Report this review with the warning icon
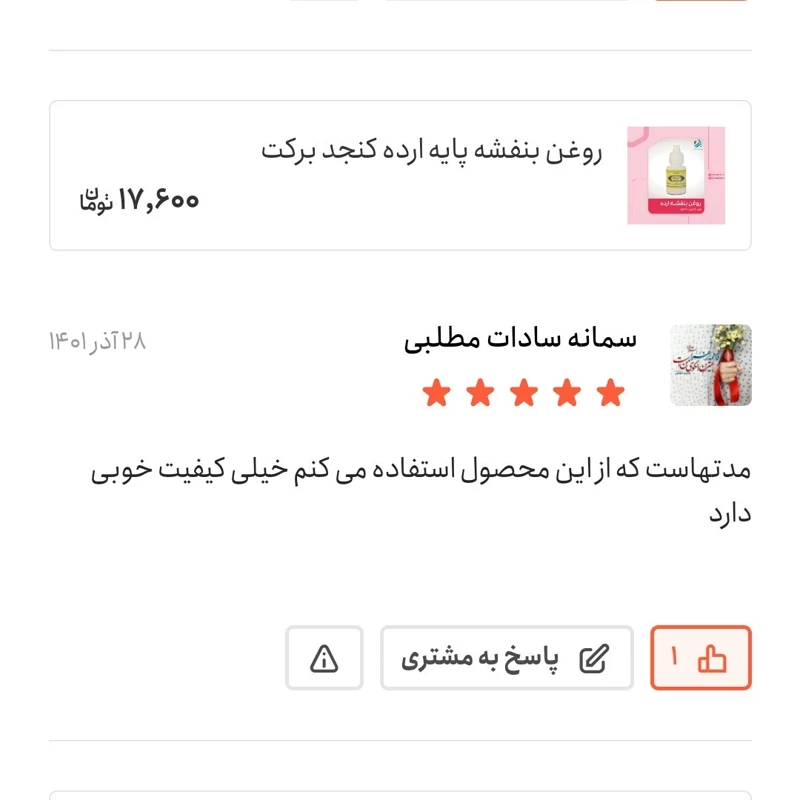This screenshot has height=800, width=800. pos(324,658)
